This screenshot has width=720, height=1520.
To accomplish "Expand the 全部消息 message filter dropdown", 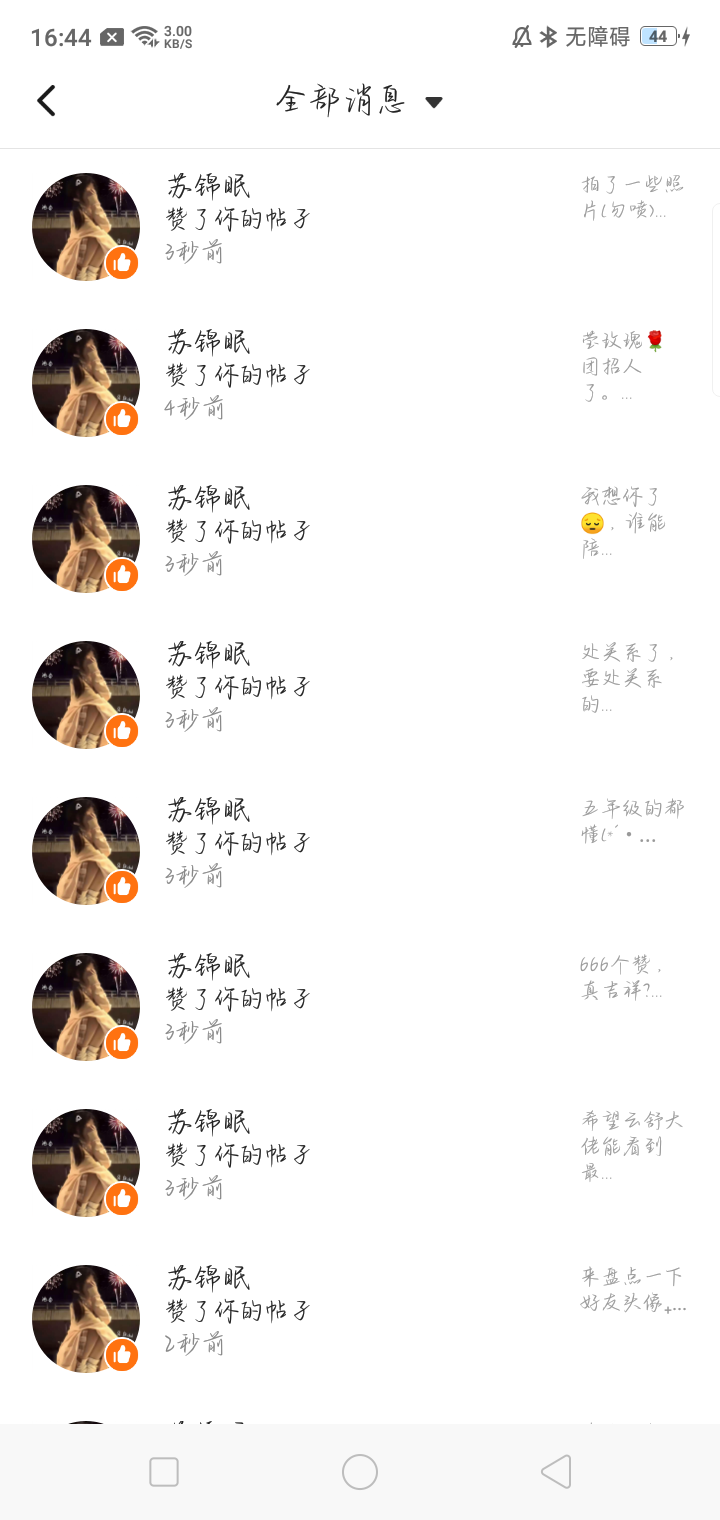I will 360,101.
